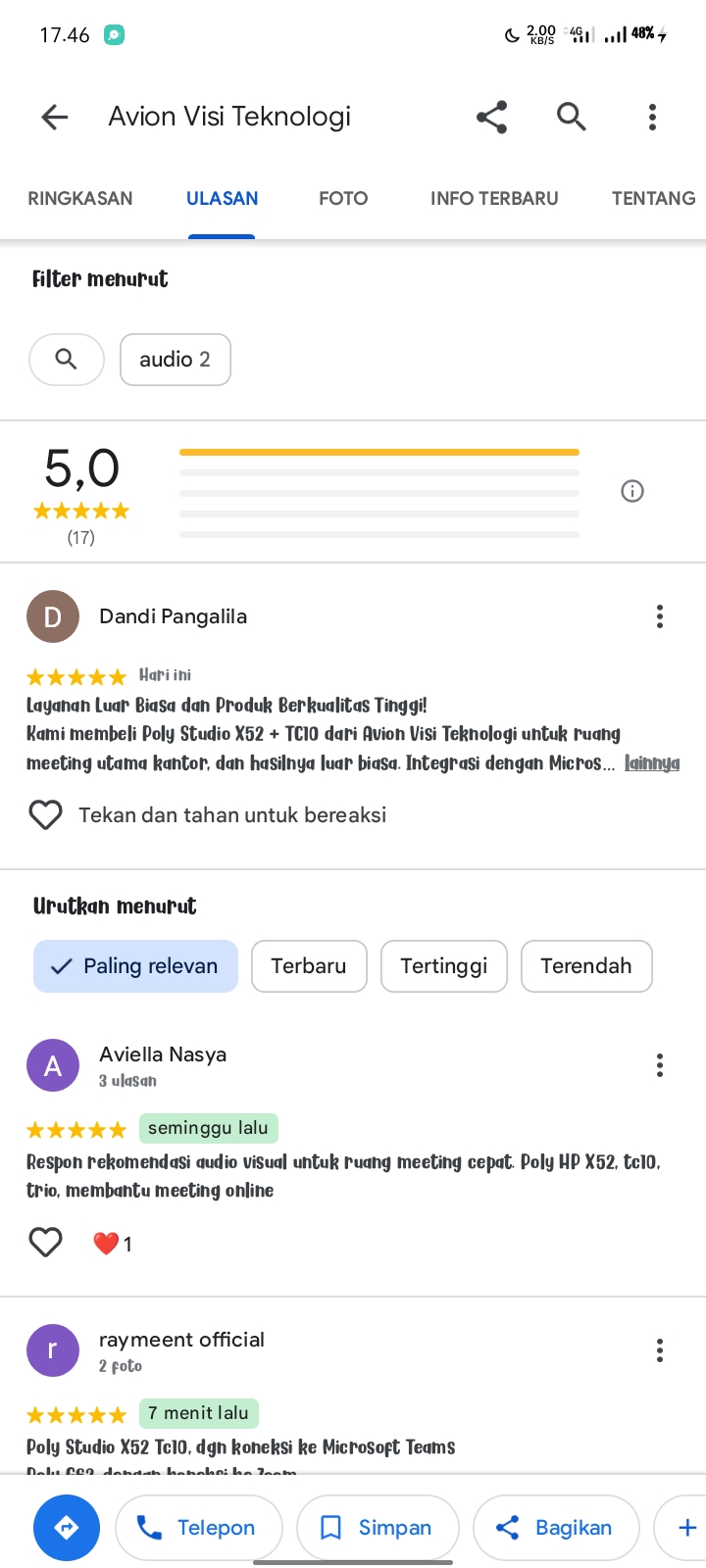Open the Info Terbaru tab
The image size is (706, 1568).
(x=494, y=198)
